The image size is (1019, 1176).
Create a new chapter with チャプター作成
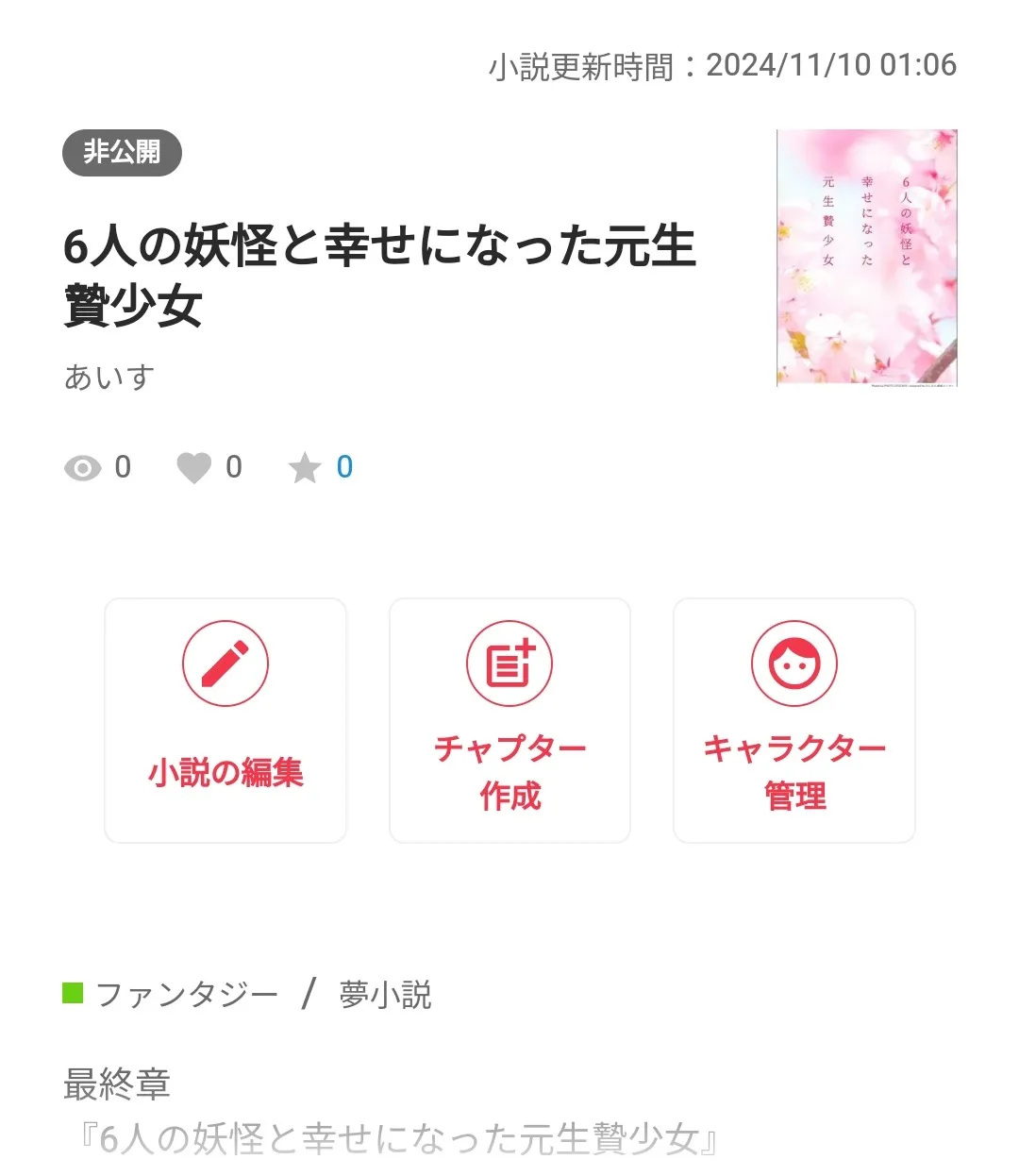point(509,720)
